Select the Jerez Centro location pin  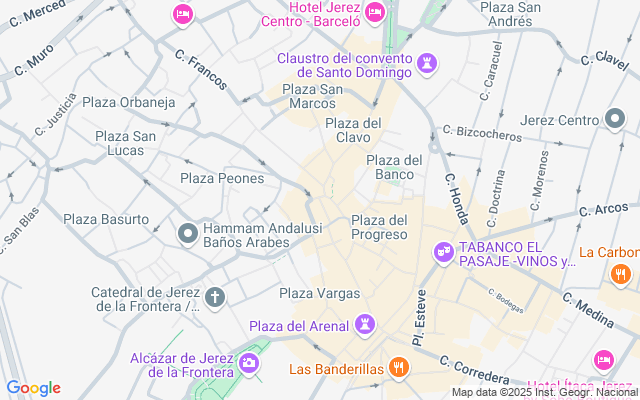pyautogui.click(x=615, y=120)
